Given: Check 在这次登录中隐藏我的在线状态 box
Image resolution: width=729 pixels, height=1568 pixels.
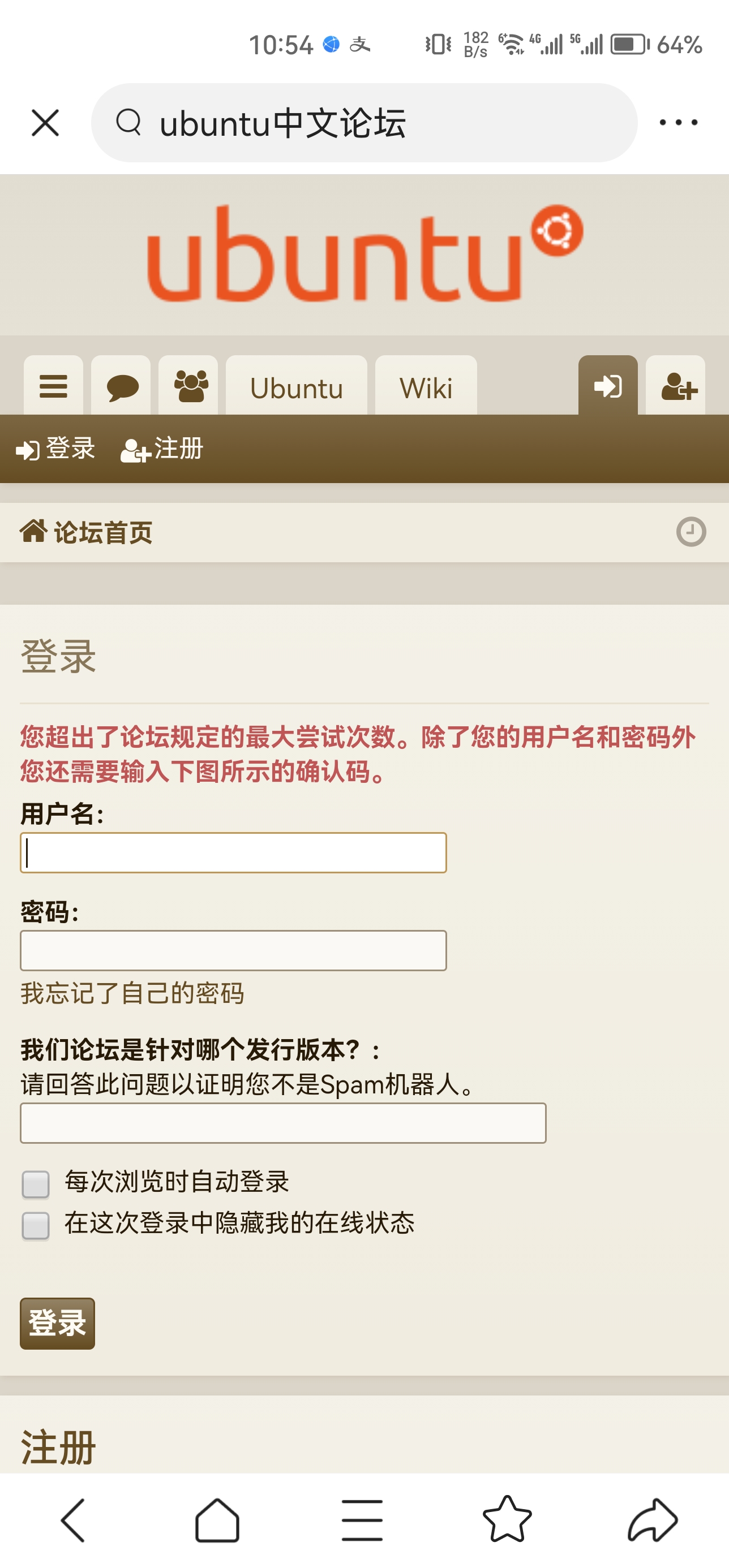Looking at the screenshot, I should tap(35, 1225).
